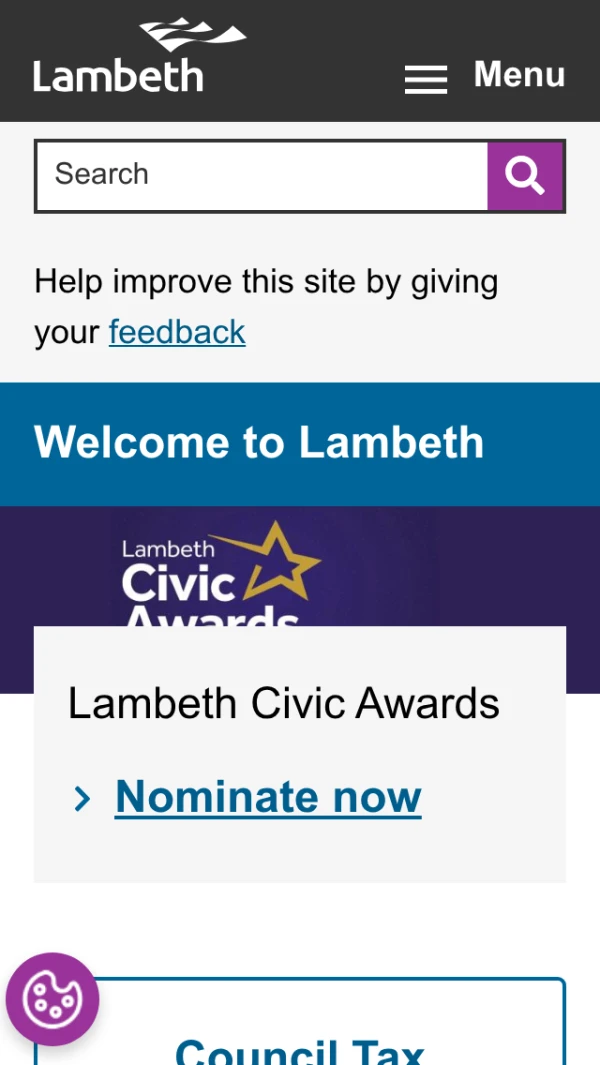Screen dimensions: 600x1065
Task: Open the Menu navigation button
Action: pos(485,76)
